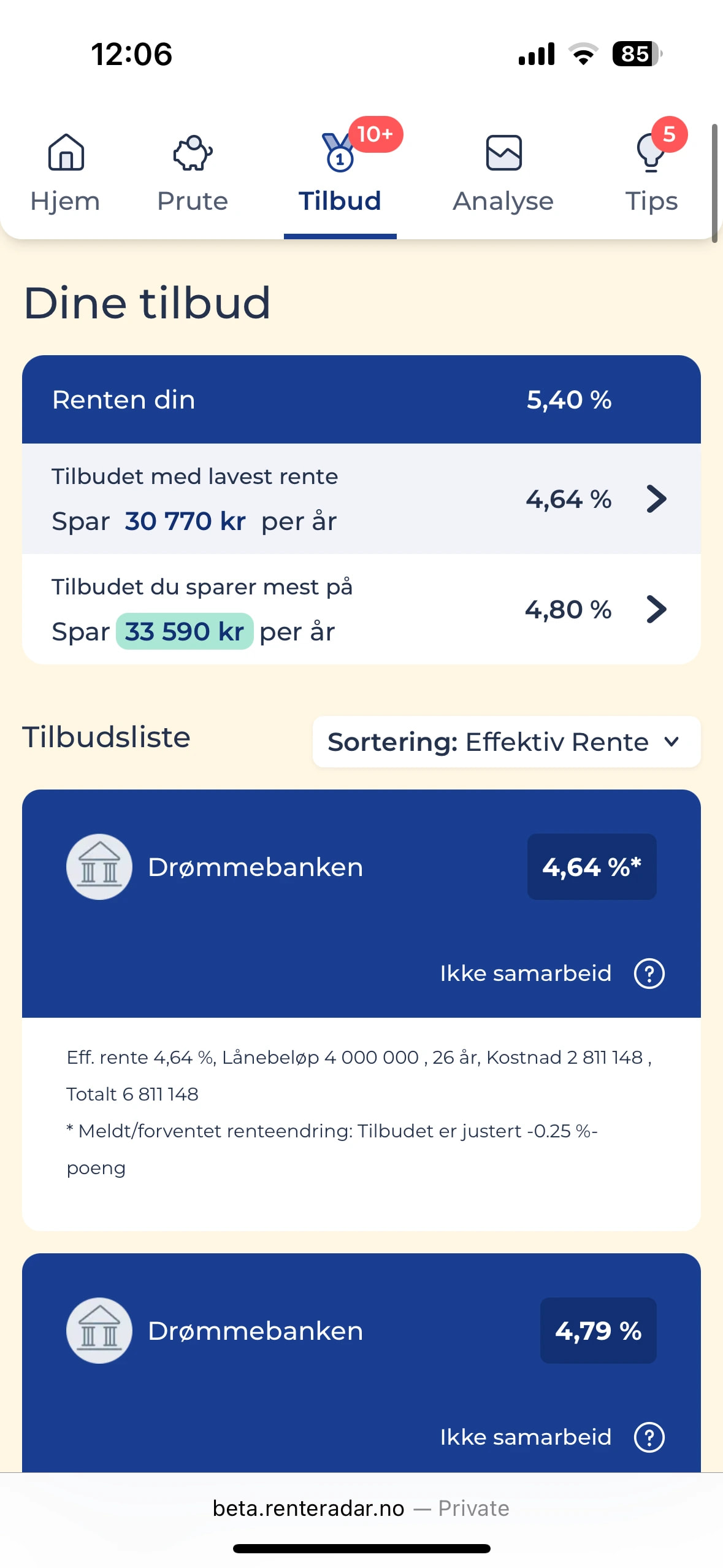Click the Tilbud medal icon

(336, 155)
